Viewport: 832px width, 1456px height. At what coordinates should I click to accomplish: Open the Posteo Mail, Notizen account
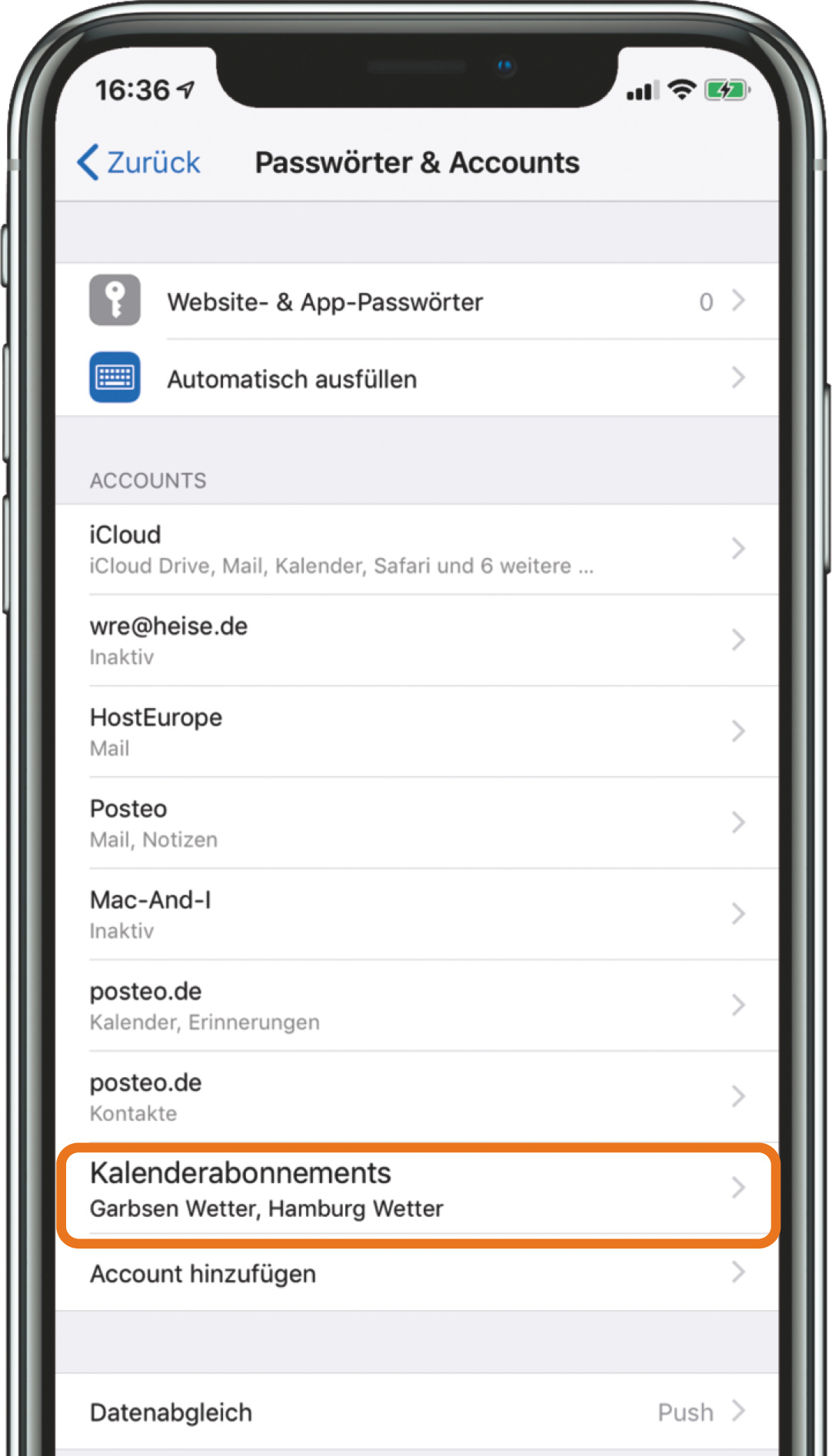pyautogui.click(x=415, y=823)
